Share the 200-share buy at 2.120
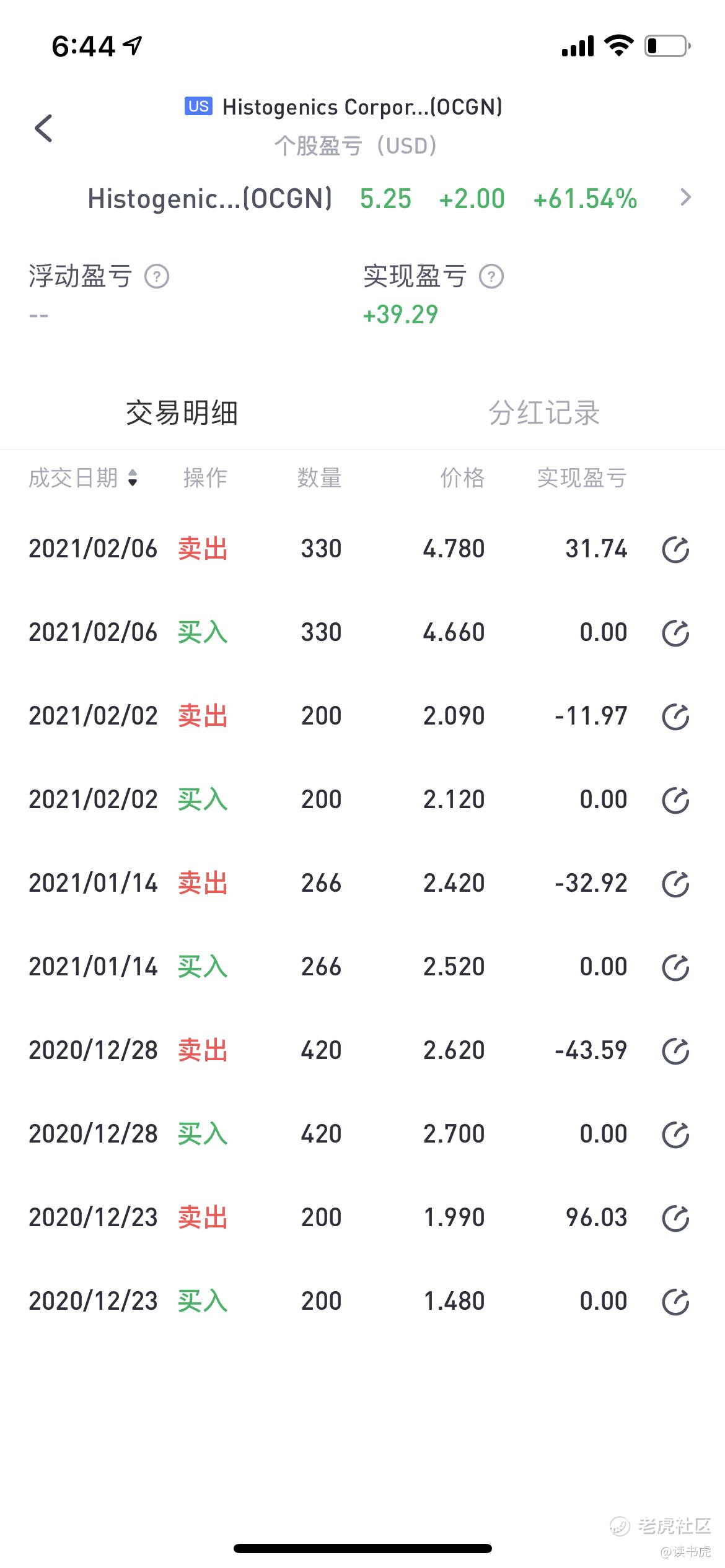 pos(675,800)
